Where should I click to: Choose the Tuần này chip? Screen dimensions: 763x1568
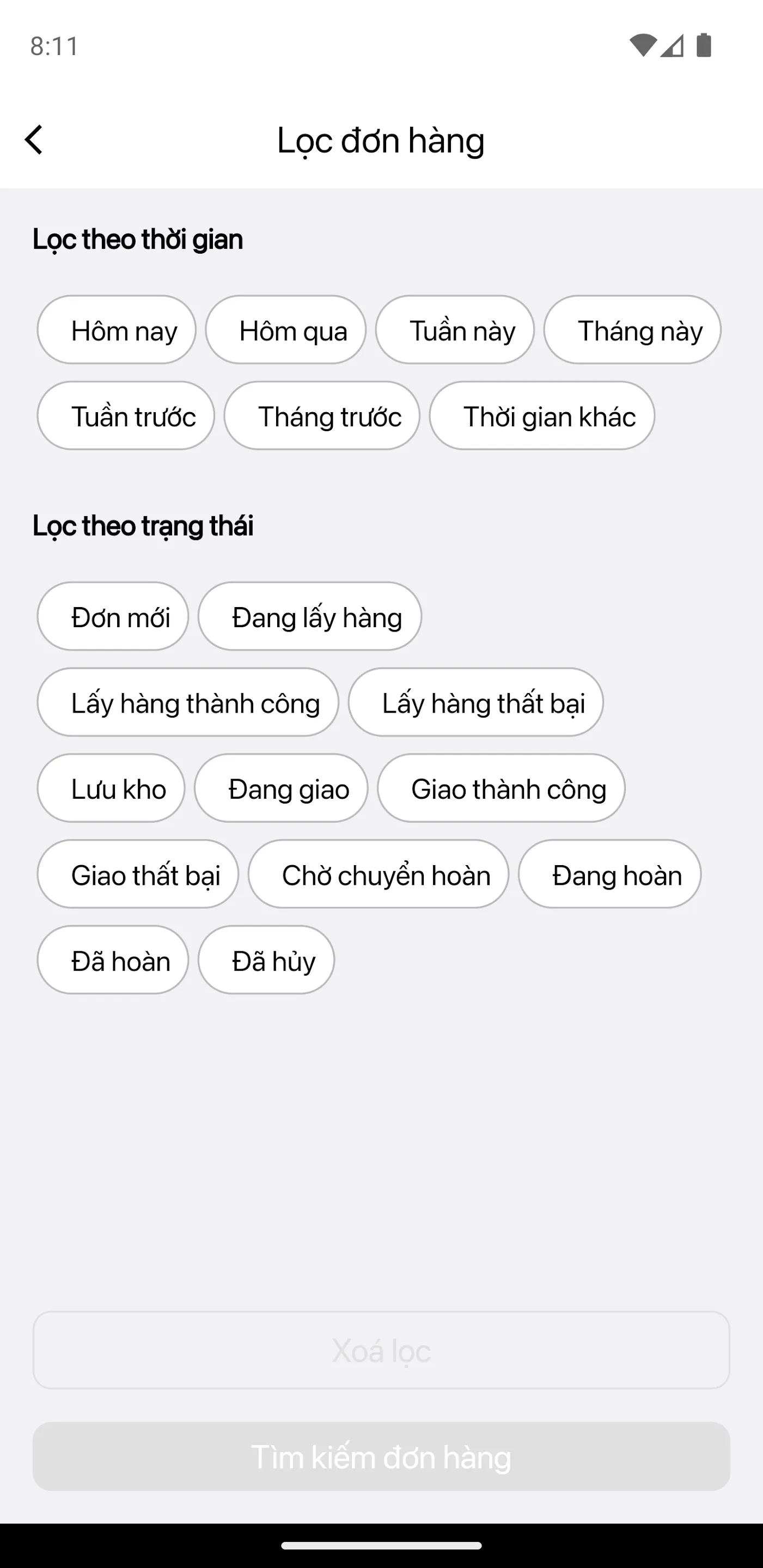(x=455, y=330)
